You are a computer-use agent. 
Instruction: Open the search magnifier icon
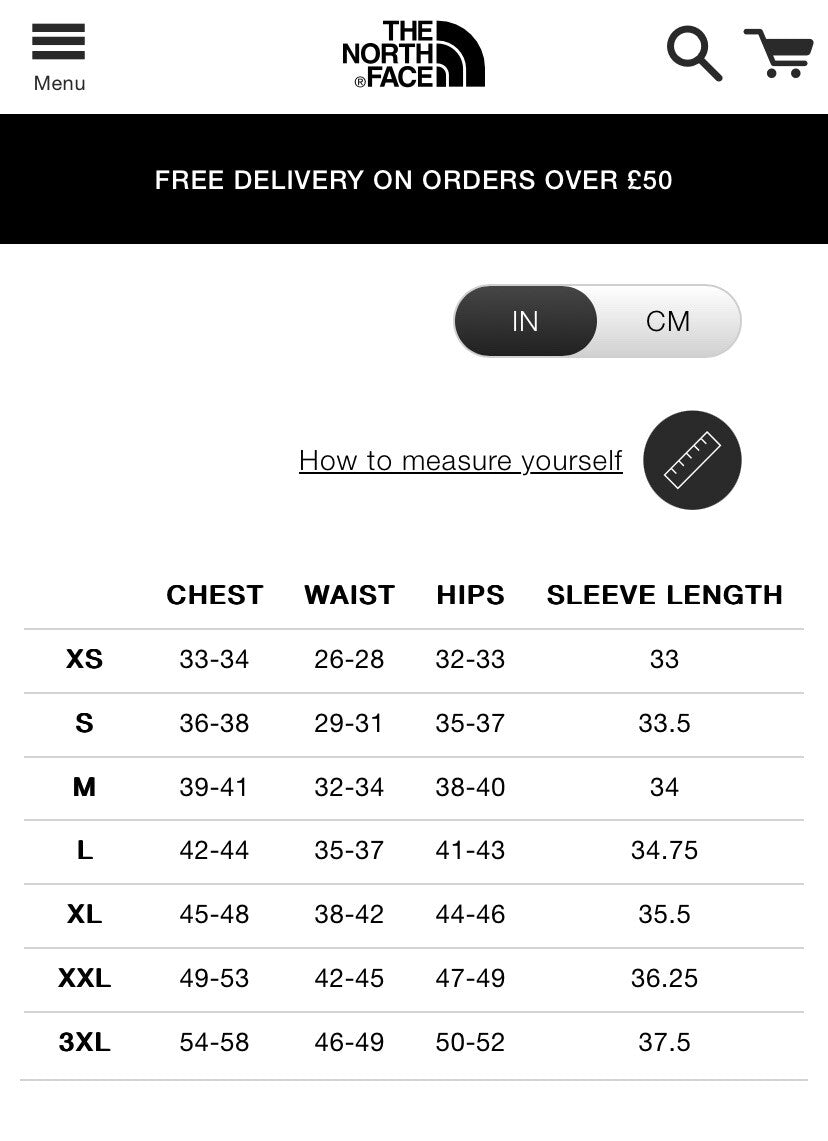[694, 53]
